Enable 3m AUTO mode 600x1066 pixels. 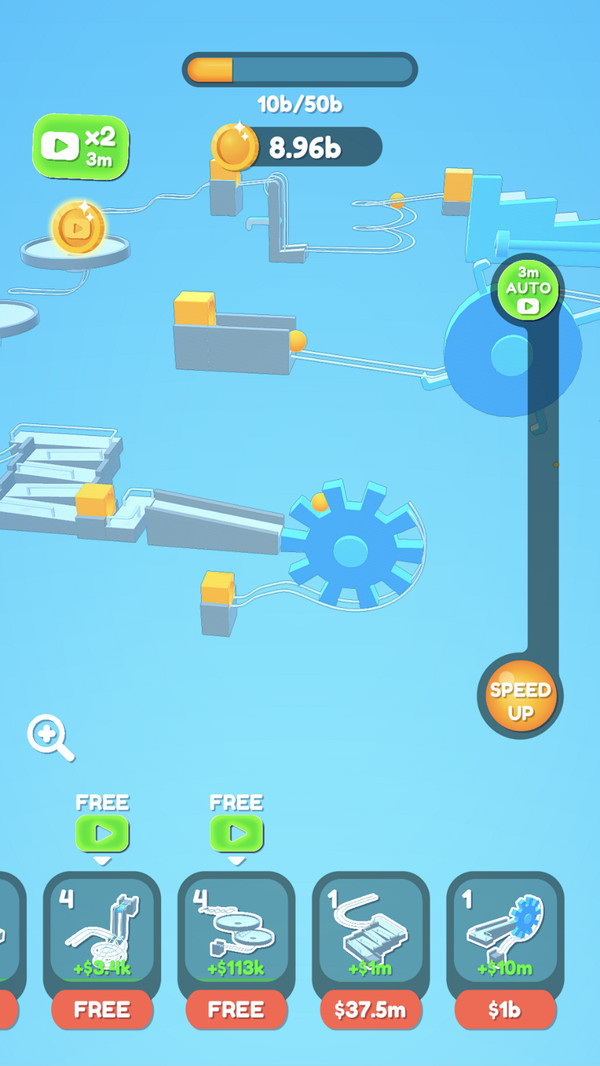tap(528, 291)
